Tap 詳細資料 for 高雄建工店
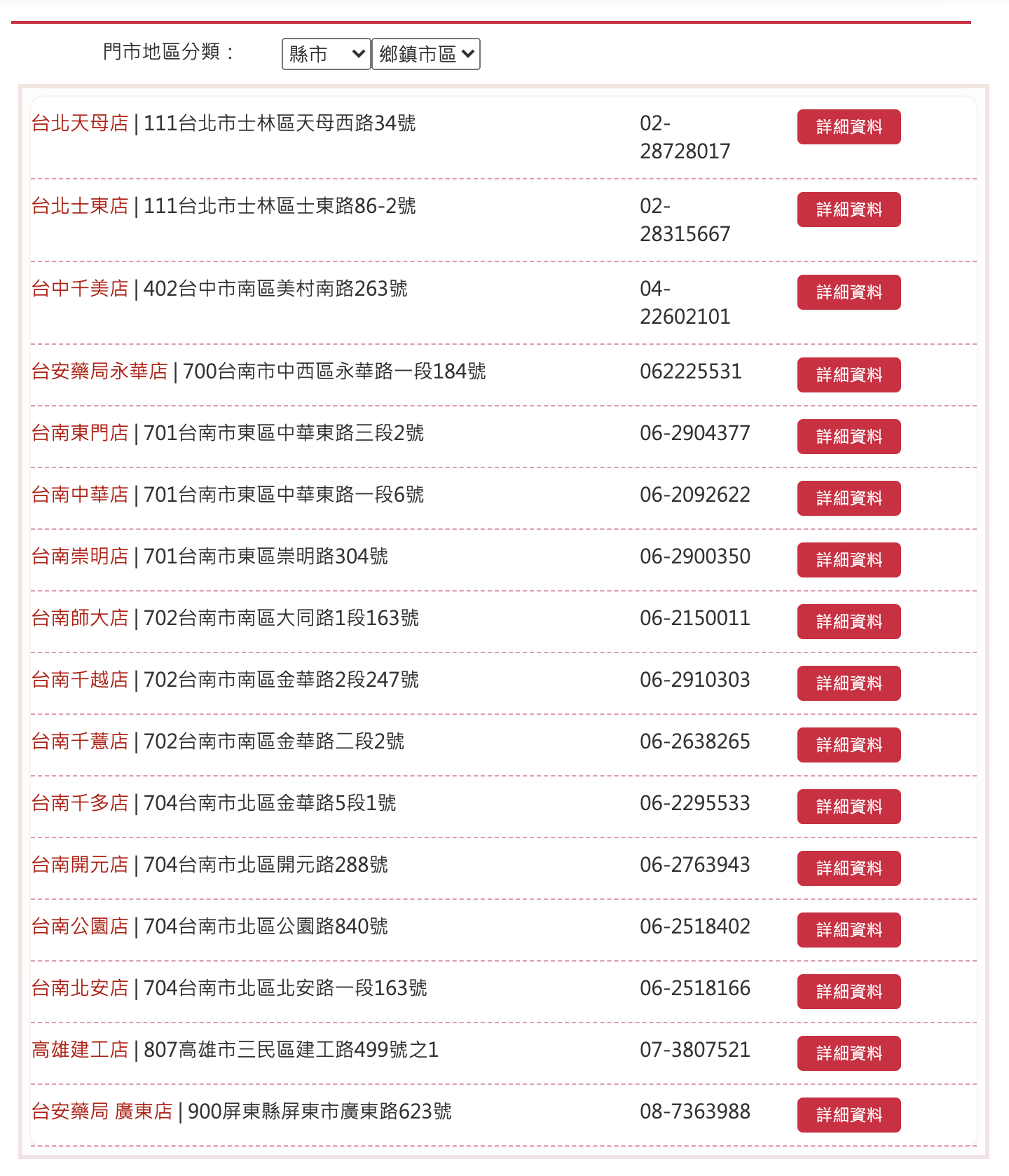Image resolution: width=1009 pixels, height=1176 pixels. [x=849, y=1053]
